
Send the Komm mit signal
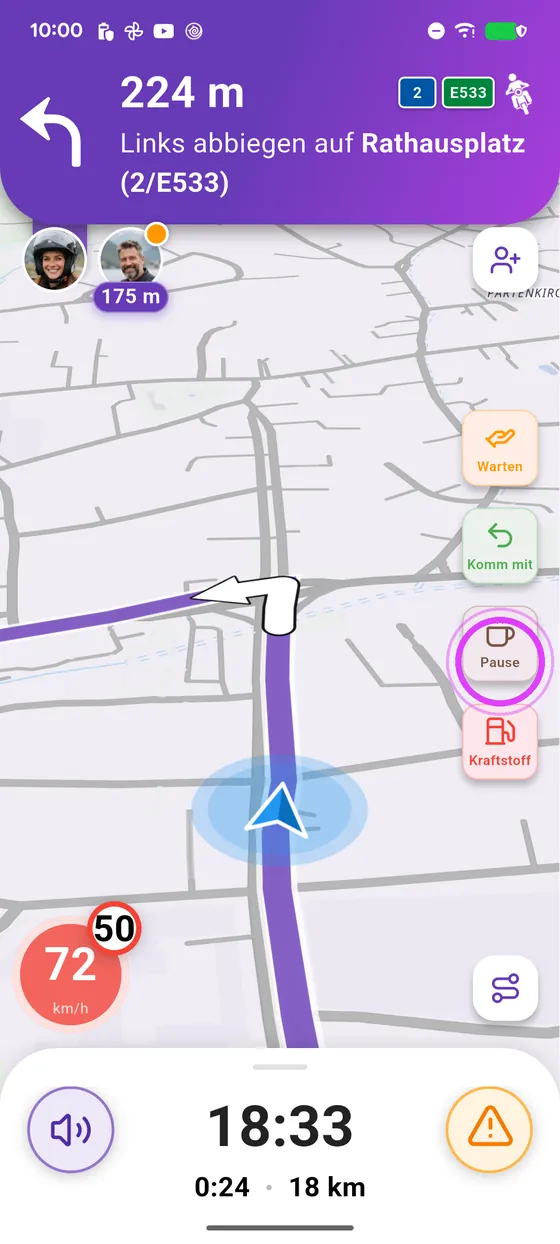click(x=500, y=546)
